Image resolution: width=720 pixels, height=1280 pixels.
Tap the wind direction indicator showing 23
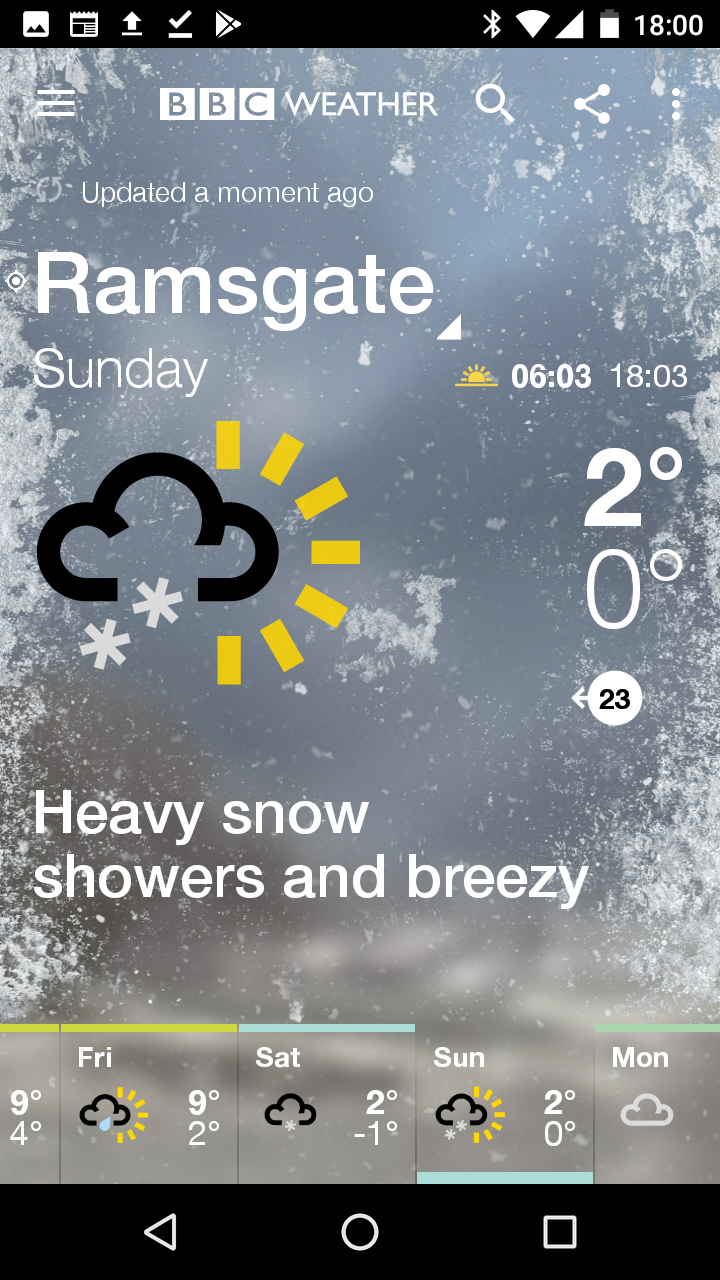pos(614,697)
